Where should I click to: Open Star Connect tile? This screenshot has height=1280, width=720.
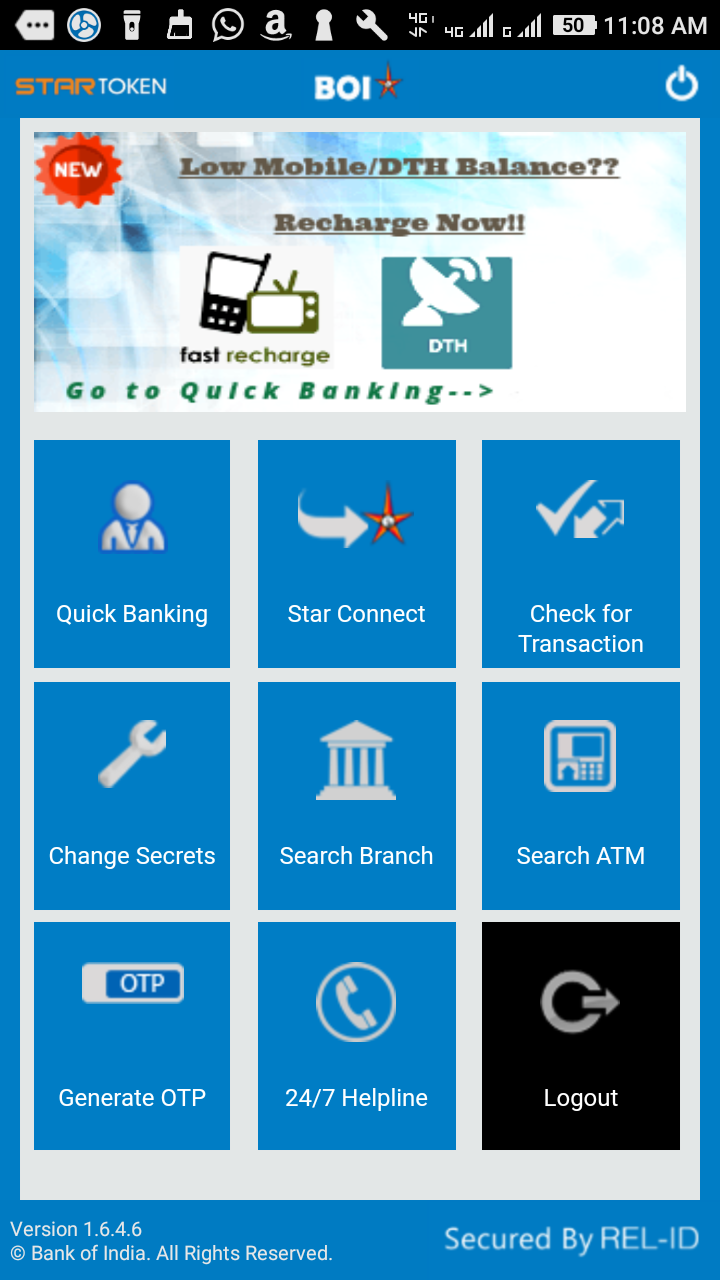(x=356, y=554)
